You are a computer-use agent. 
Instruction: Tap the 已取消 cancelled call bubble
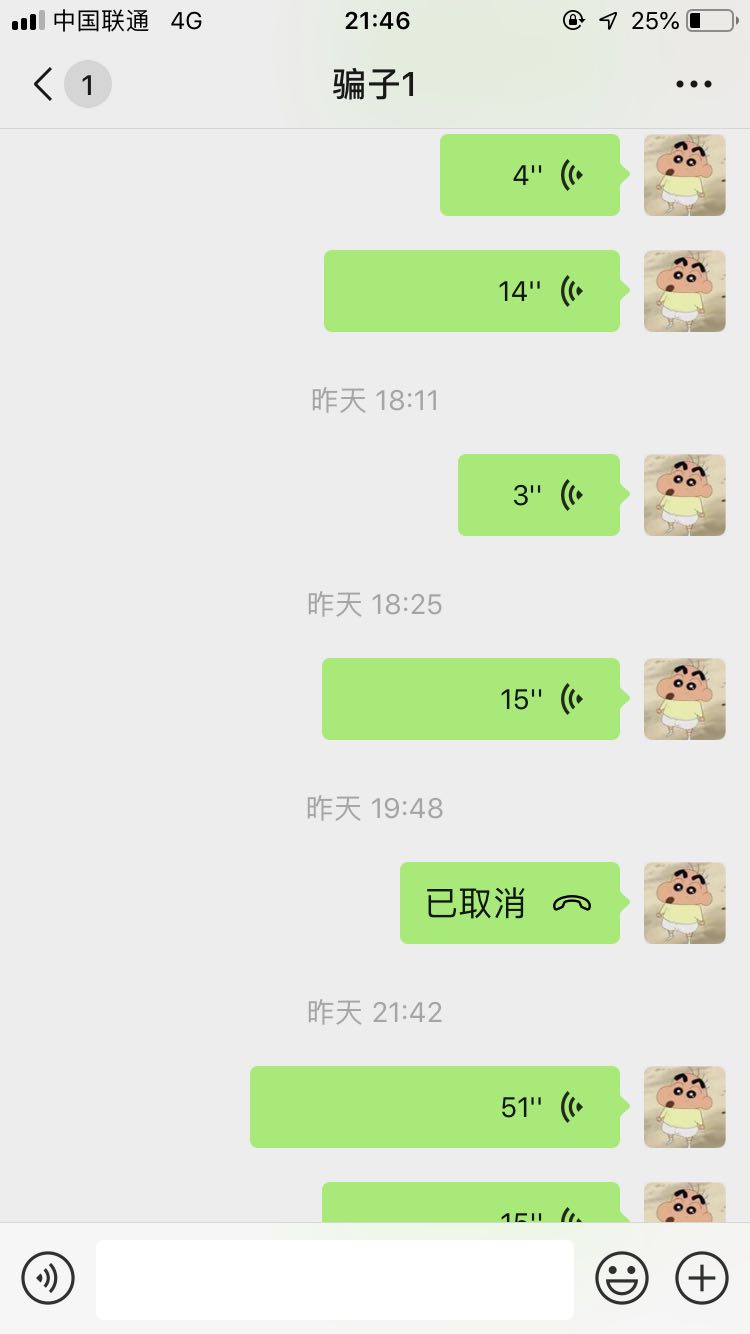point(509,903)
